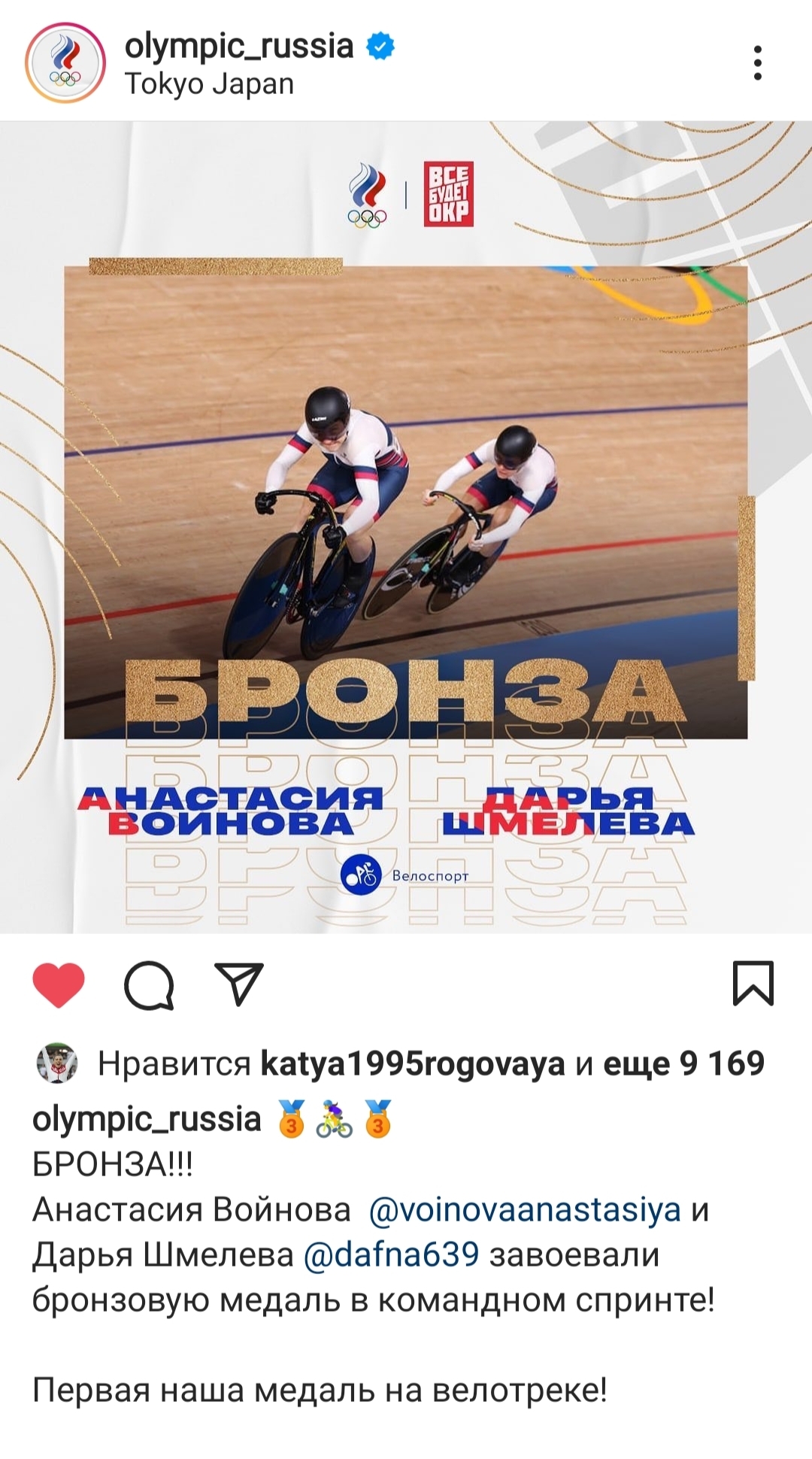Save the post with the bookmark icon

point(753,984)
